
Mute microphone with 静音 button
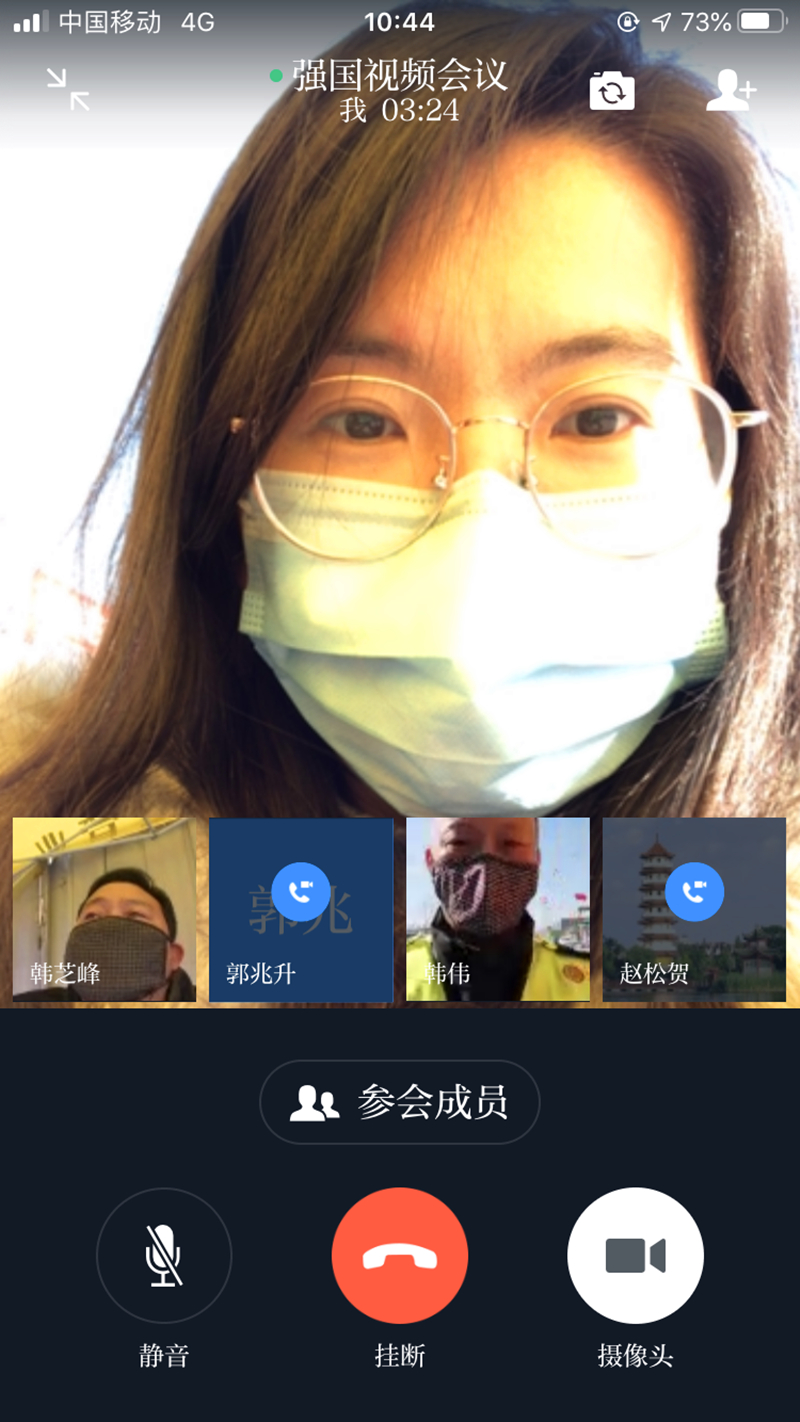click(164, 1255)
